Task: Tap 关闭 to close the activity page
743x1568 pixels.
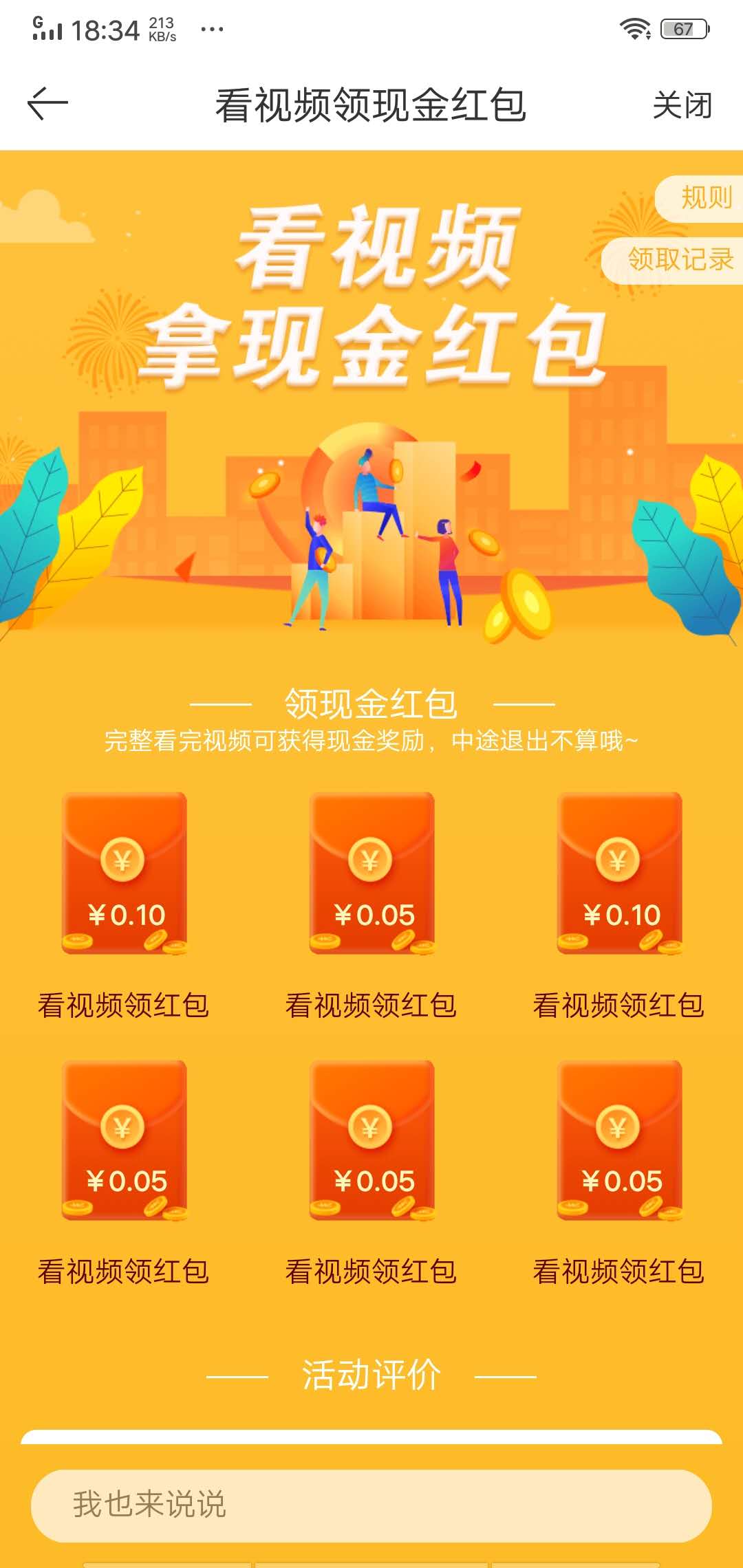Action: click(x=683, y=103)
